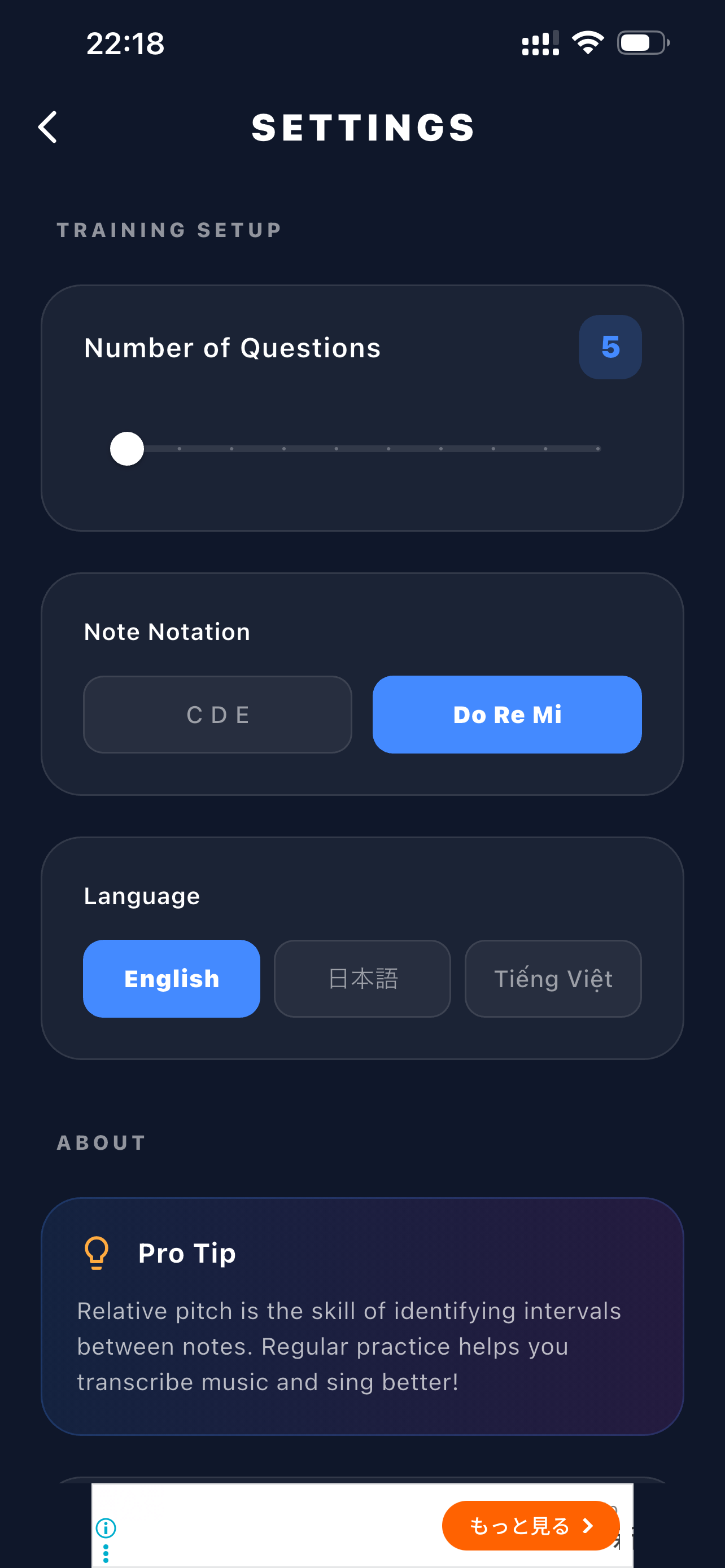Tap the question count badge showing 5
Viewport: 725px width, 1568px height.
click(609, 347)
